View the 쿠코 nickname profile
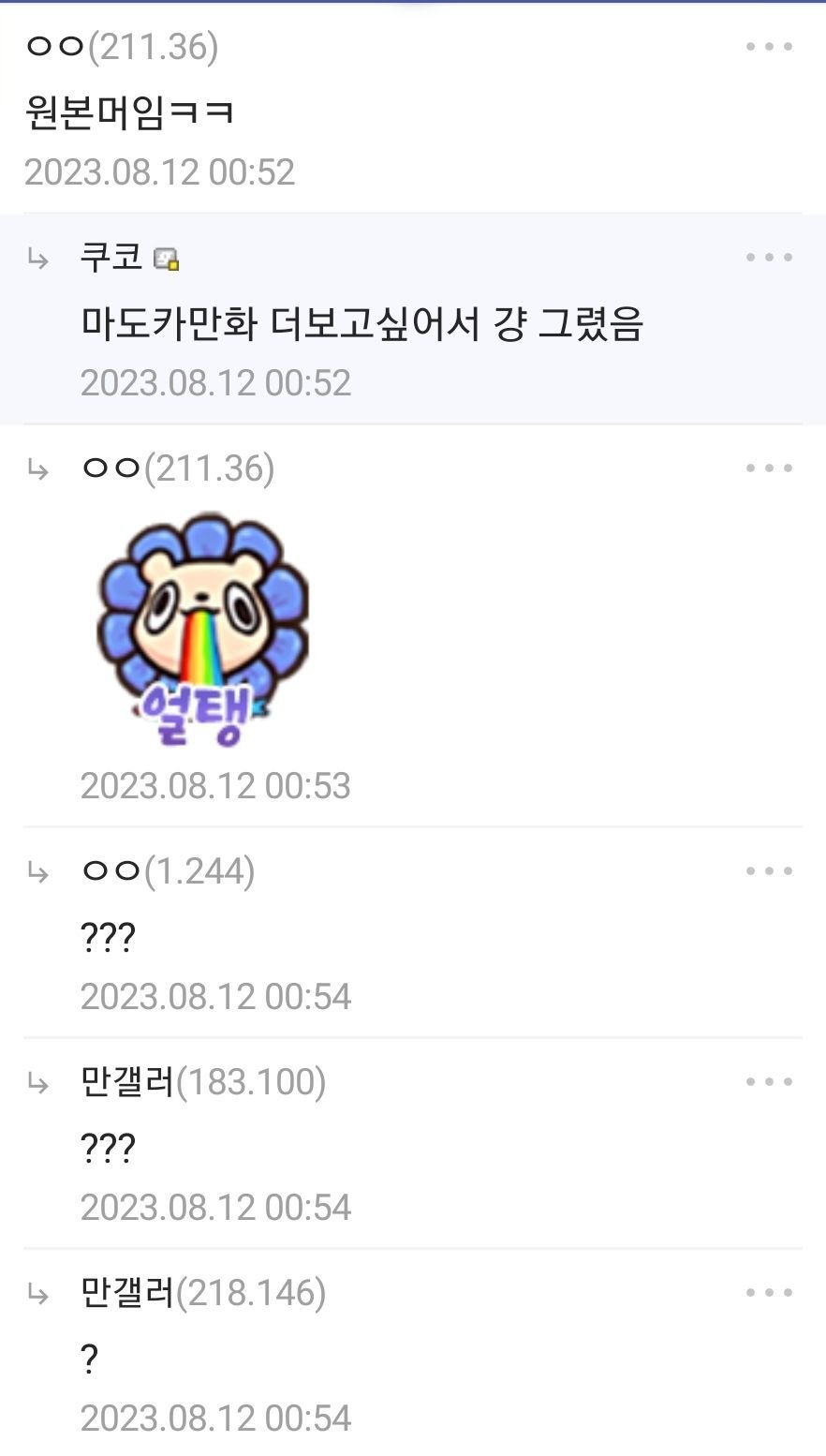This screenshot has width=826, height=1456. (x=112, y=258)
